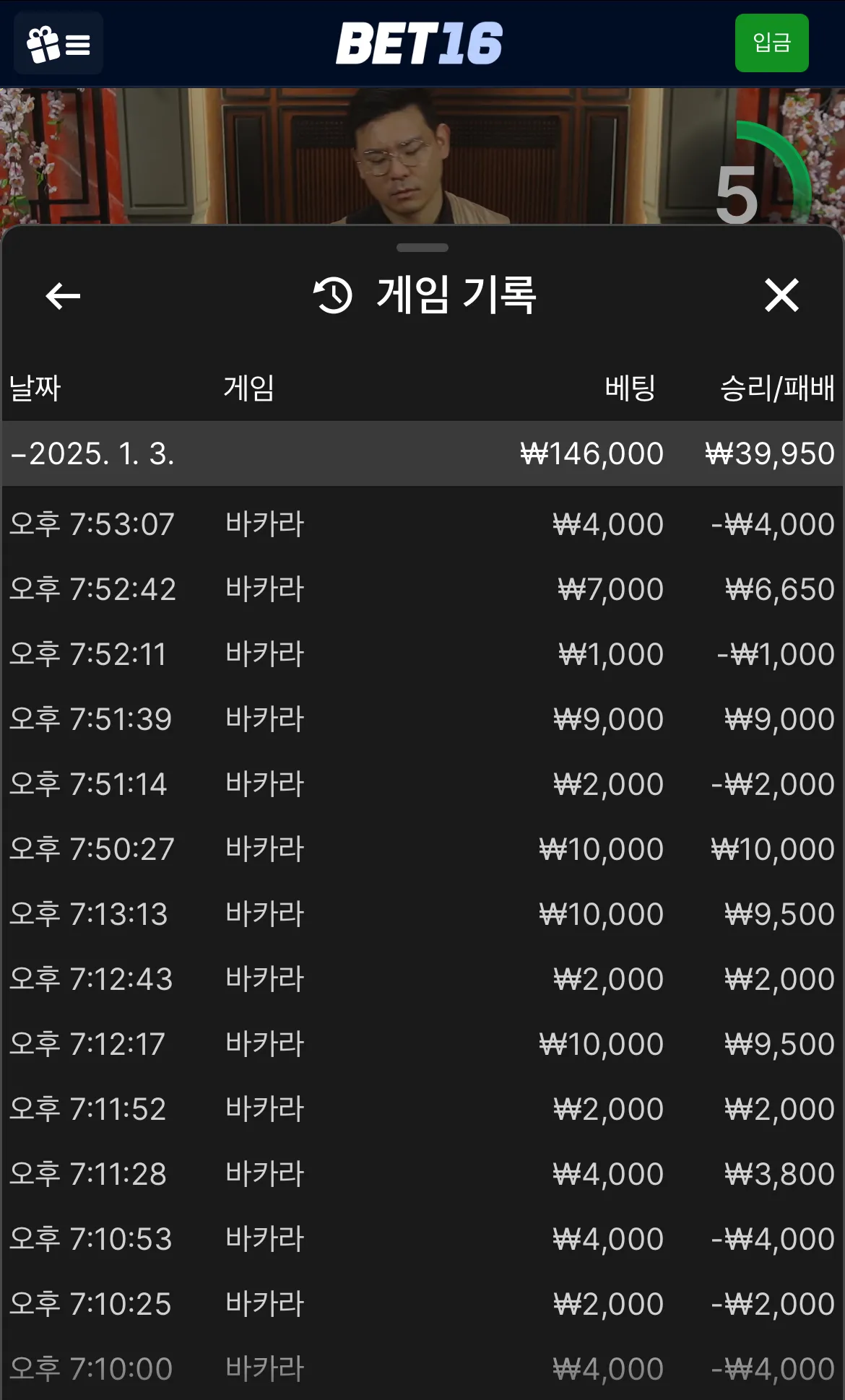
Task: Tap the BET16 logo in header
Action: tap(419, 43)
